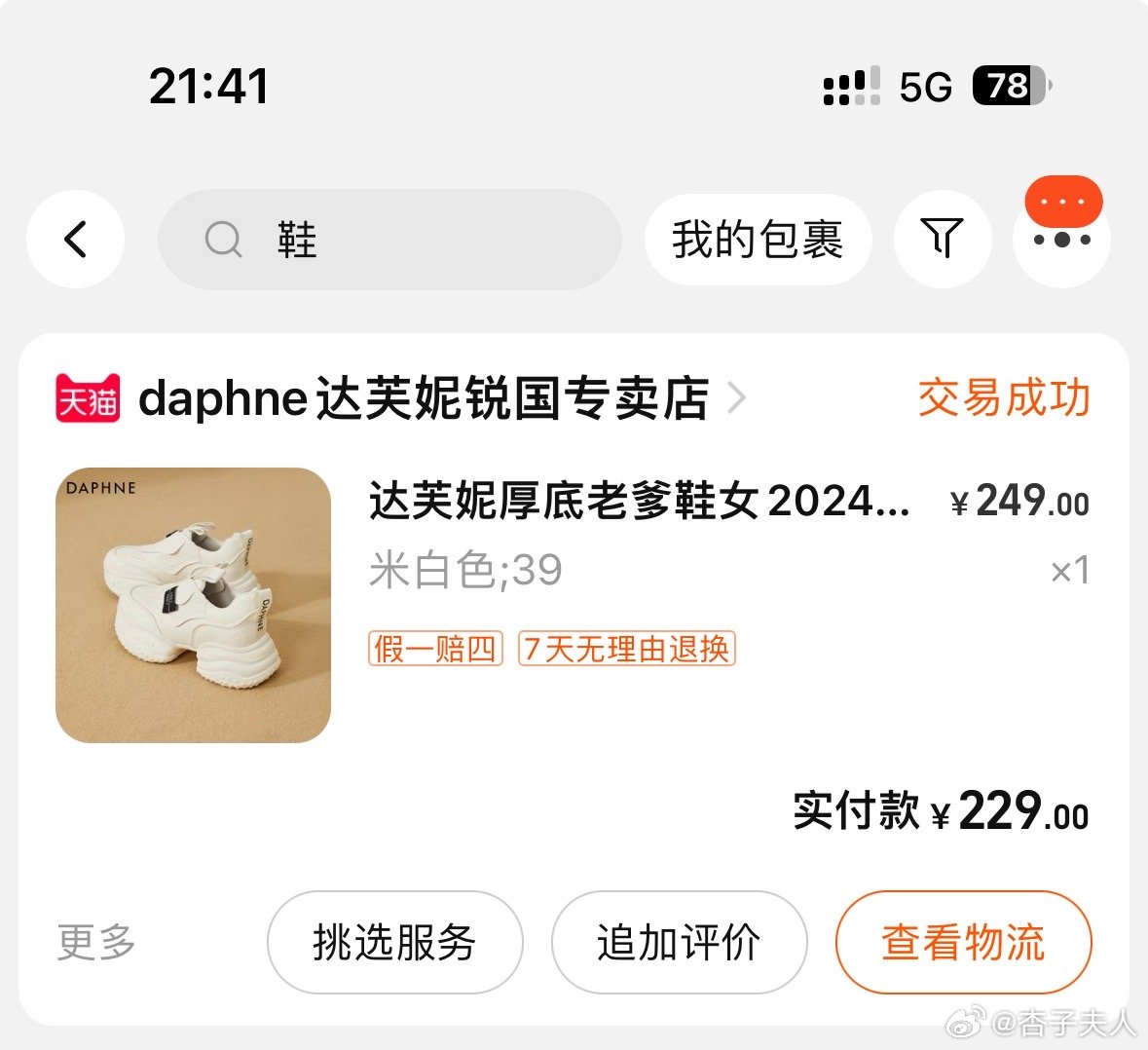Image resolution: width=1148 pixels, height=1050 pixels.
Task: Open the Daphne white sneakers product image
Action: pyautogui.click(x=194, y=605)
